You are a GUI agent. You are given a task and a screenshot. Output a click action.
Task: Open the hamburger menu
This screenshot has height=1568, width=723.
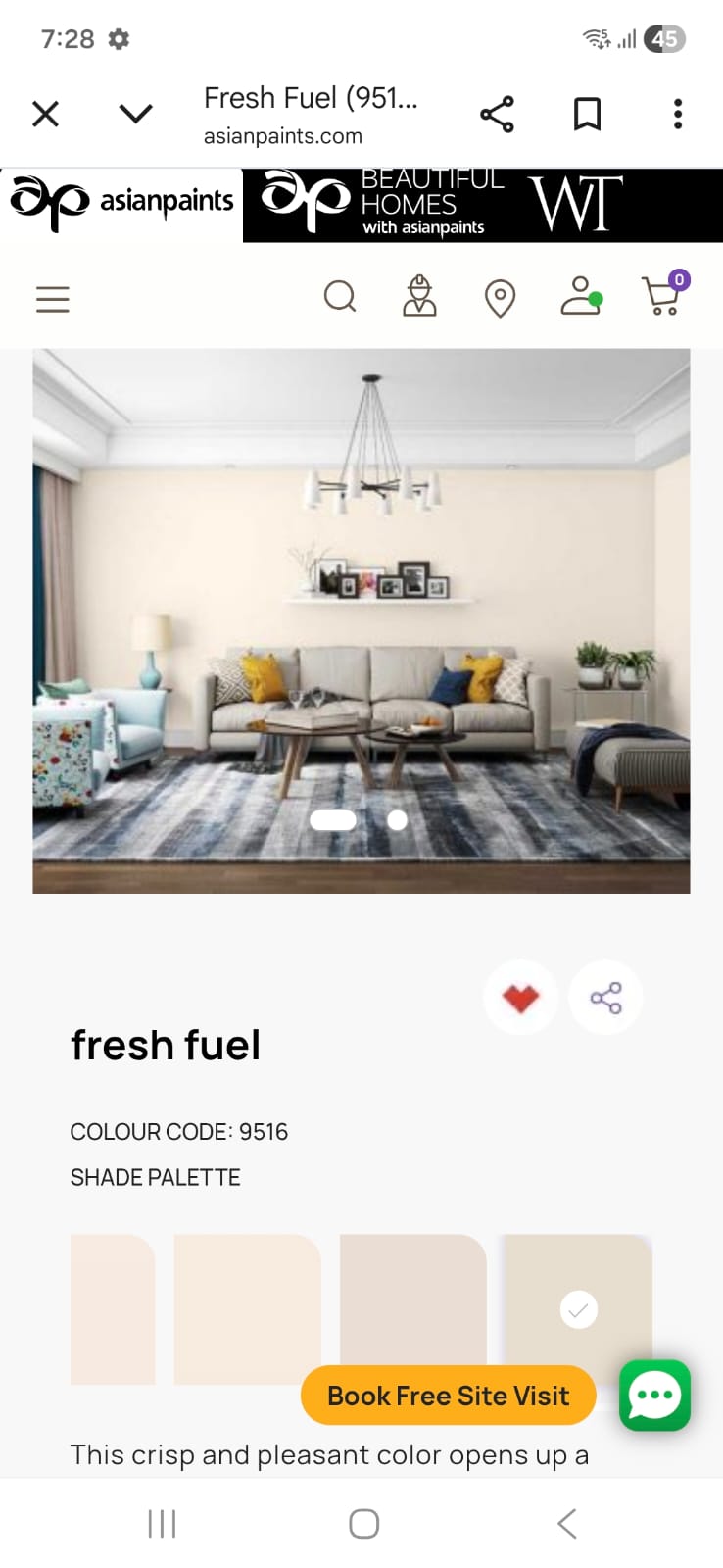pos(53,299)
